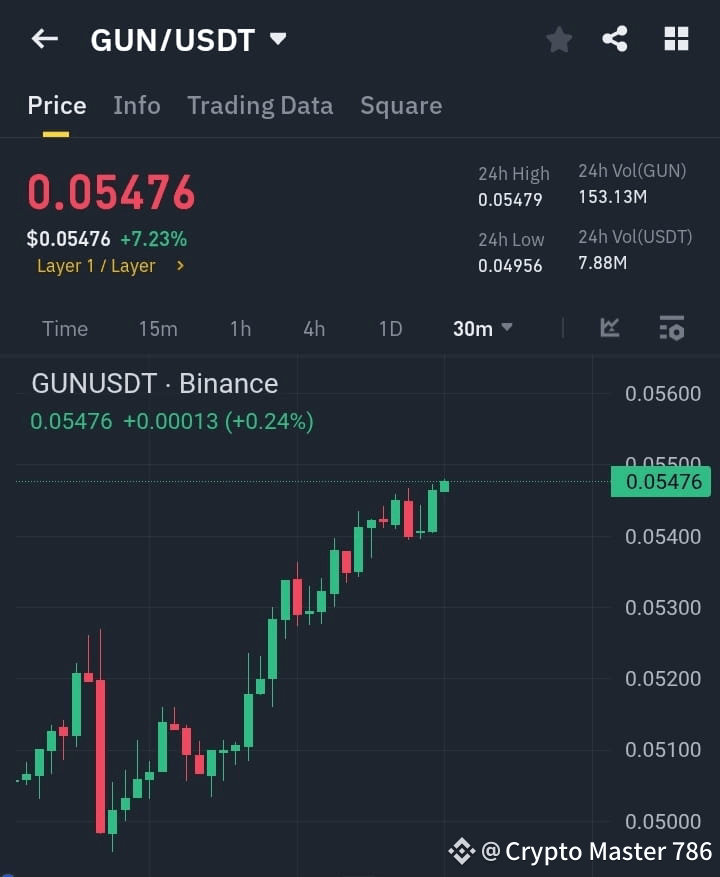Select the Price tab
Screen dimensions: 720x877
[x=57, y=105]
